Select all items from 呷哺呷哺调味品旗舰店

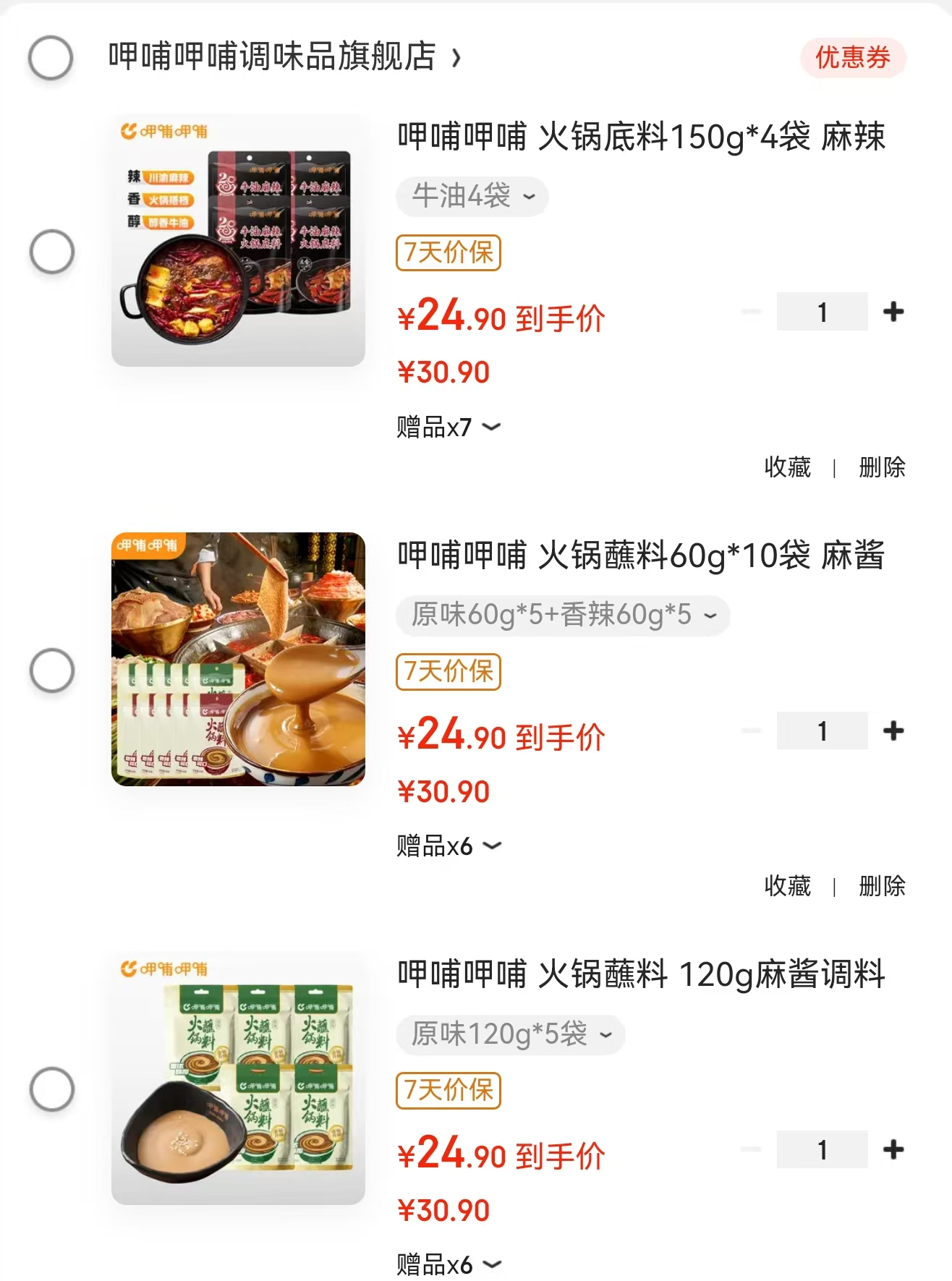[51, 58]
